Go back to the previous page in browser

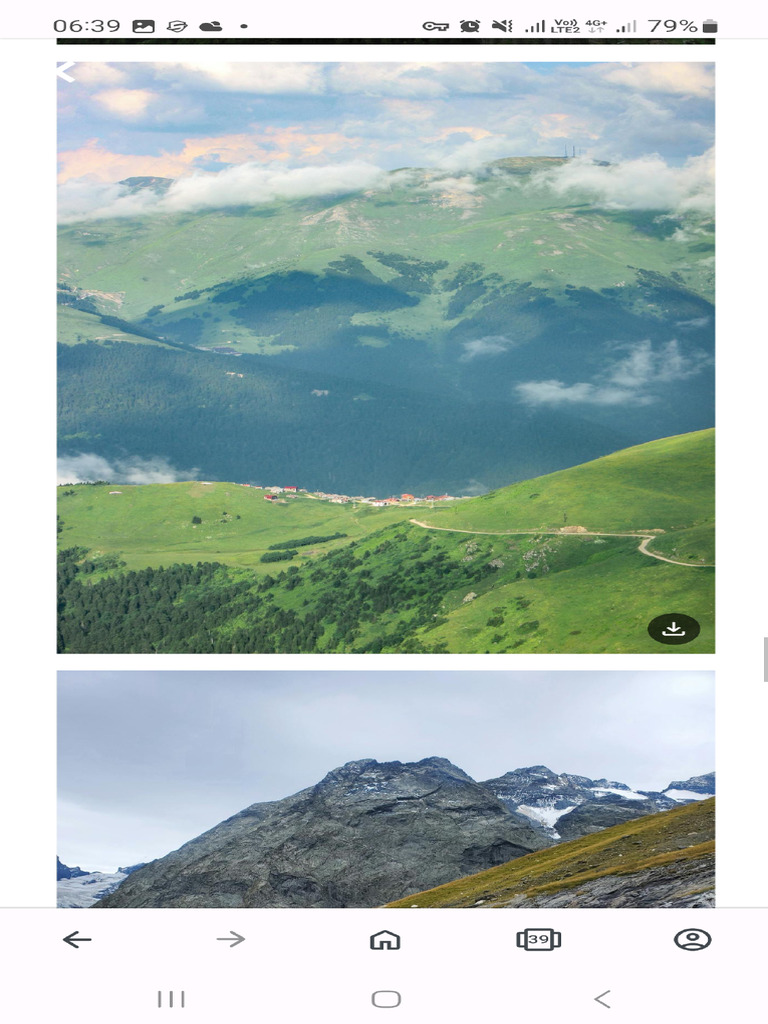[77, 939]
